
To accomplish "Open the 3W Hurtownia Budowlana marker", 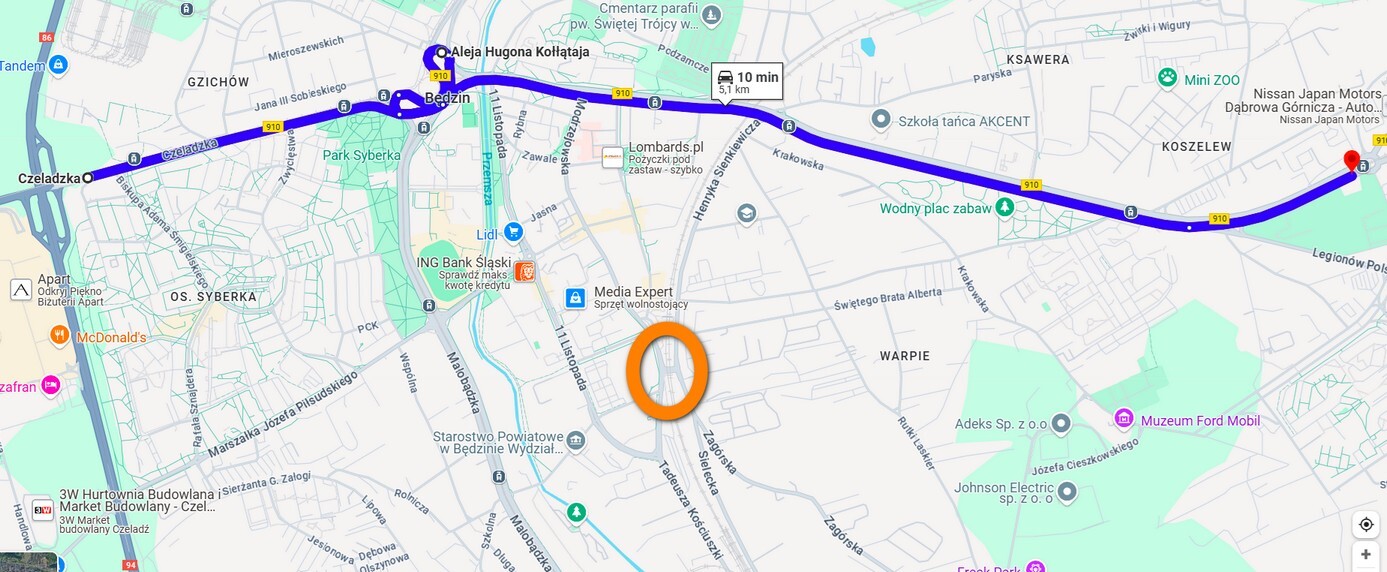I will click(43, 509).
